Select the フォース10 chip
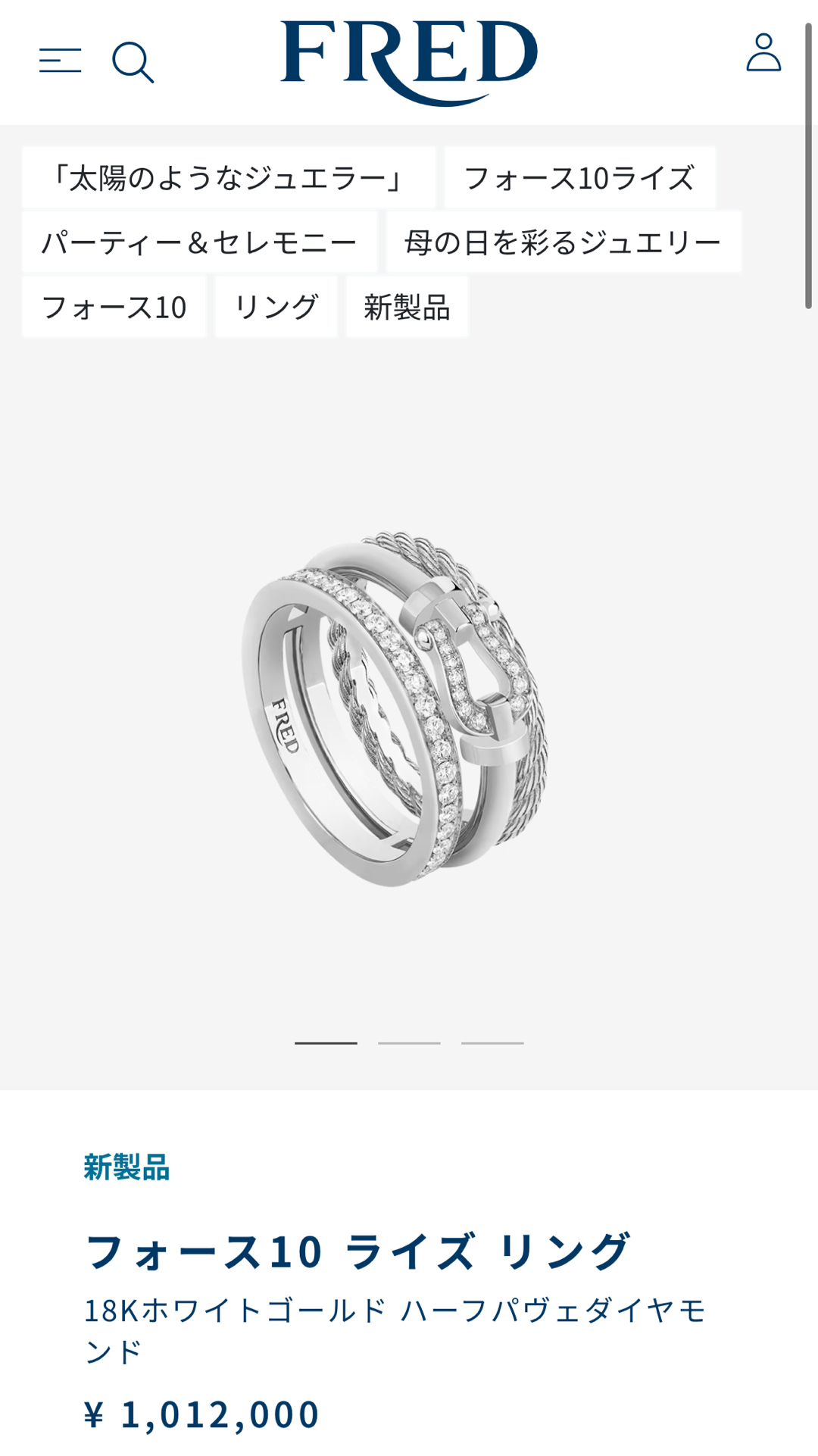Image resolution: width=818 pixels, height=1456 pixels. [x=114, y=307]
